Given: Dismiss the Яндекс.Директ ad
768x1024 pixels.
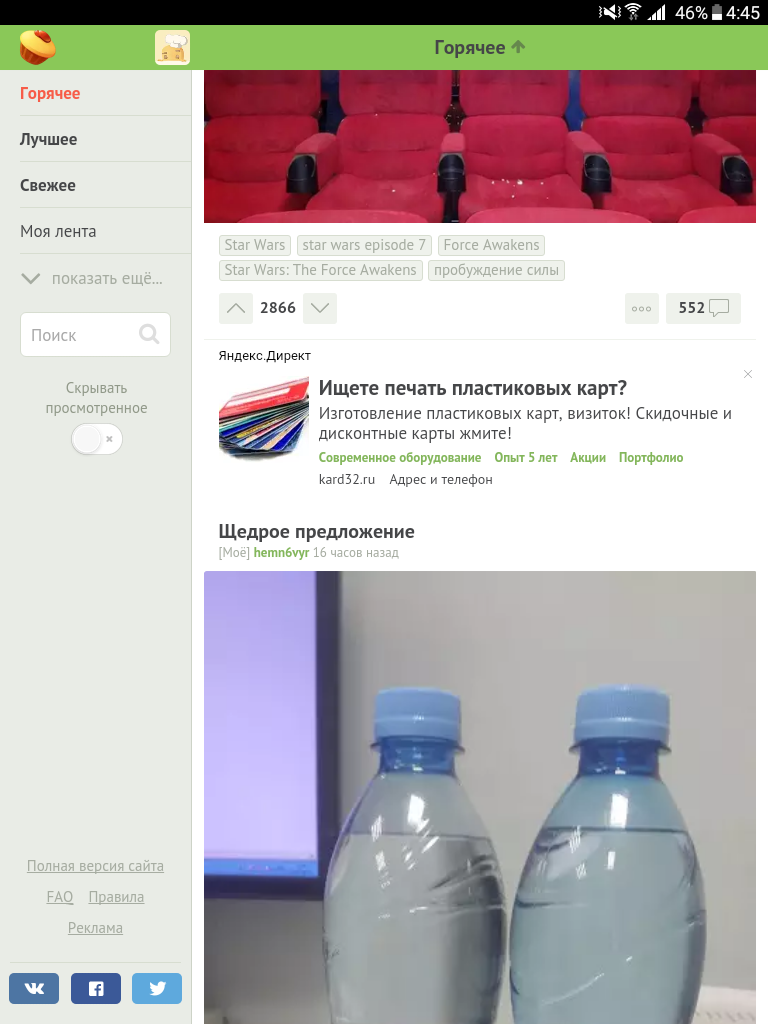Looking at the screenshot, I should click(748, 374).
